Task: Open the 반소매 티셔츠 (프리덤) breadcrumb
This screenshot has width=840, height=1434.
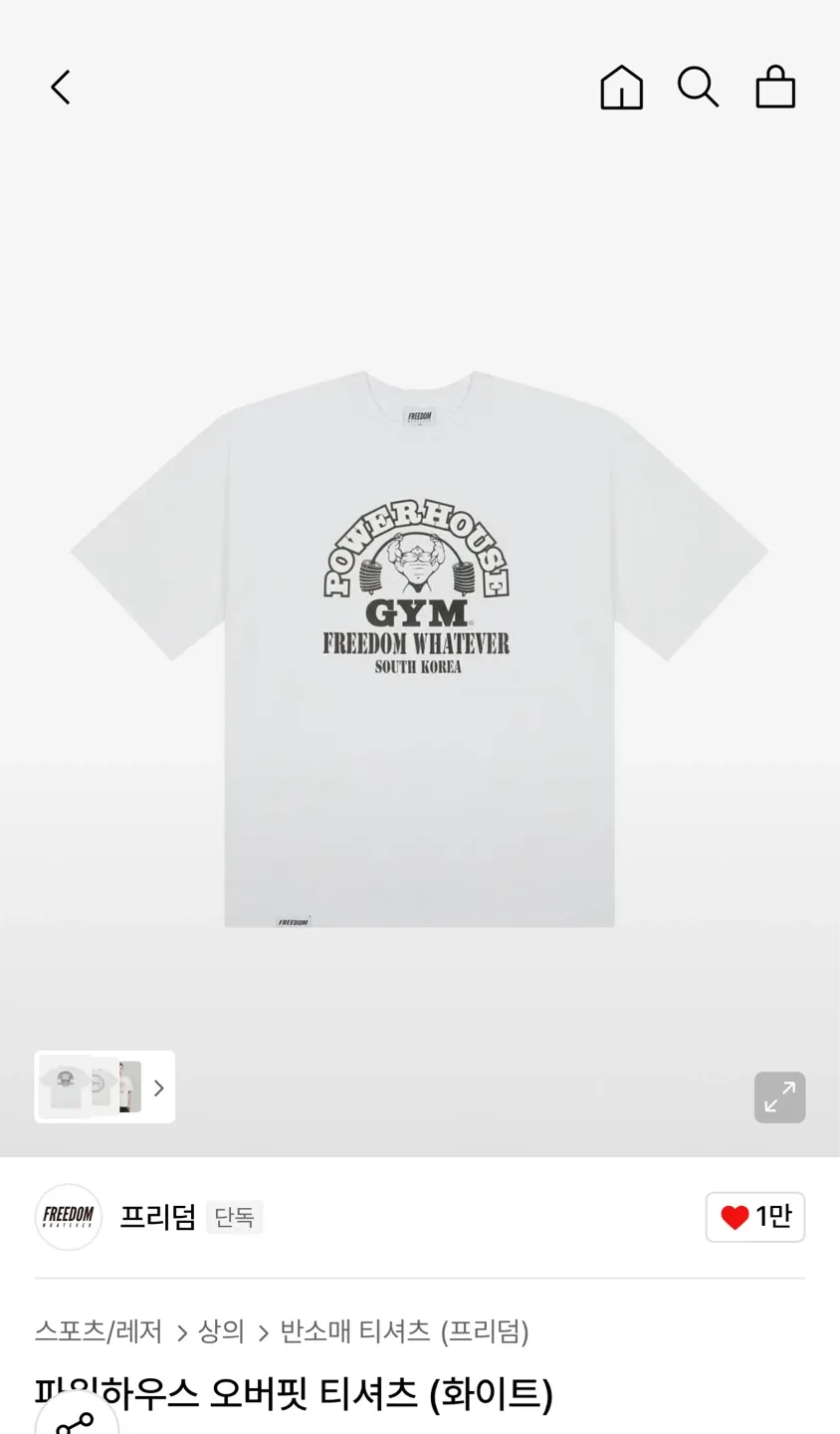Action: tap(404, 1331)
